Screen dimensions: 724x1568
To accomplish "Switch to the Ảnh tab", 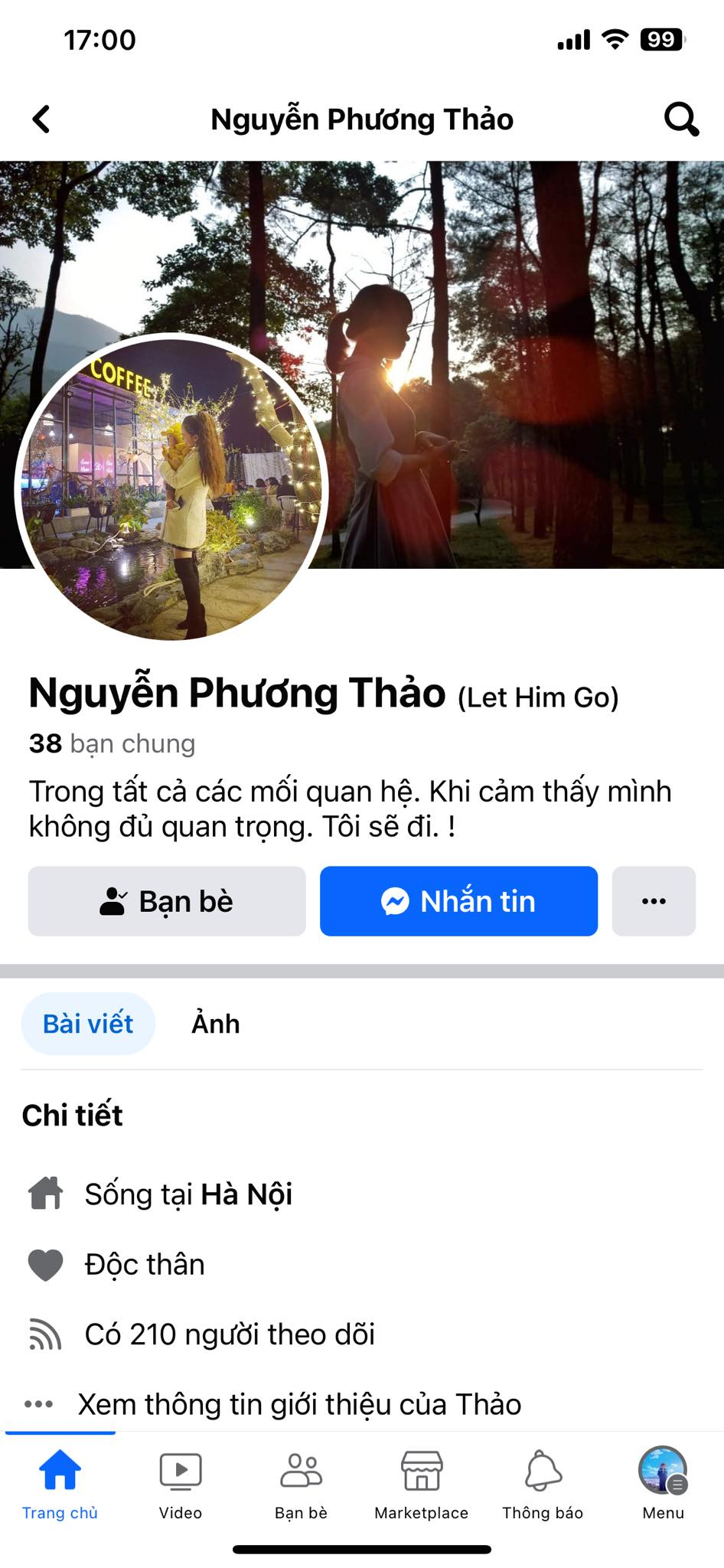I will (216, 1023).
